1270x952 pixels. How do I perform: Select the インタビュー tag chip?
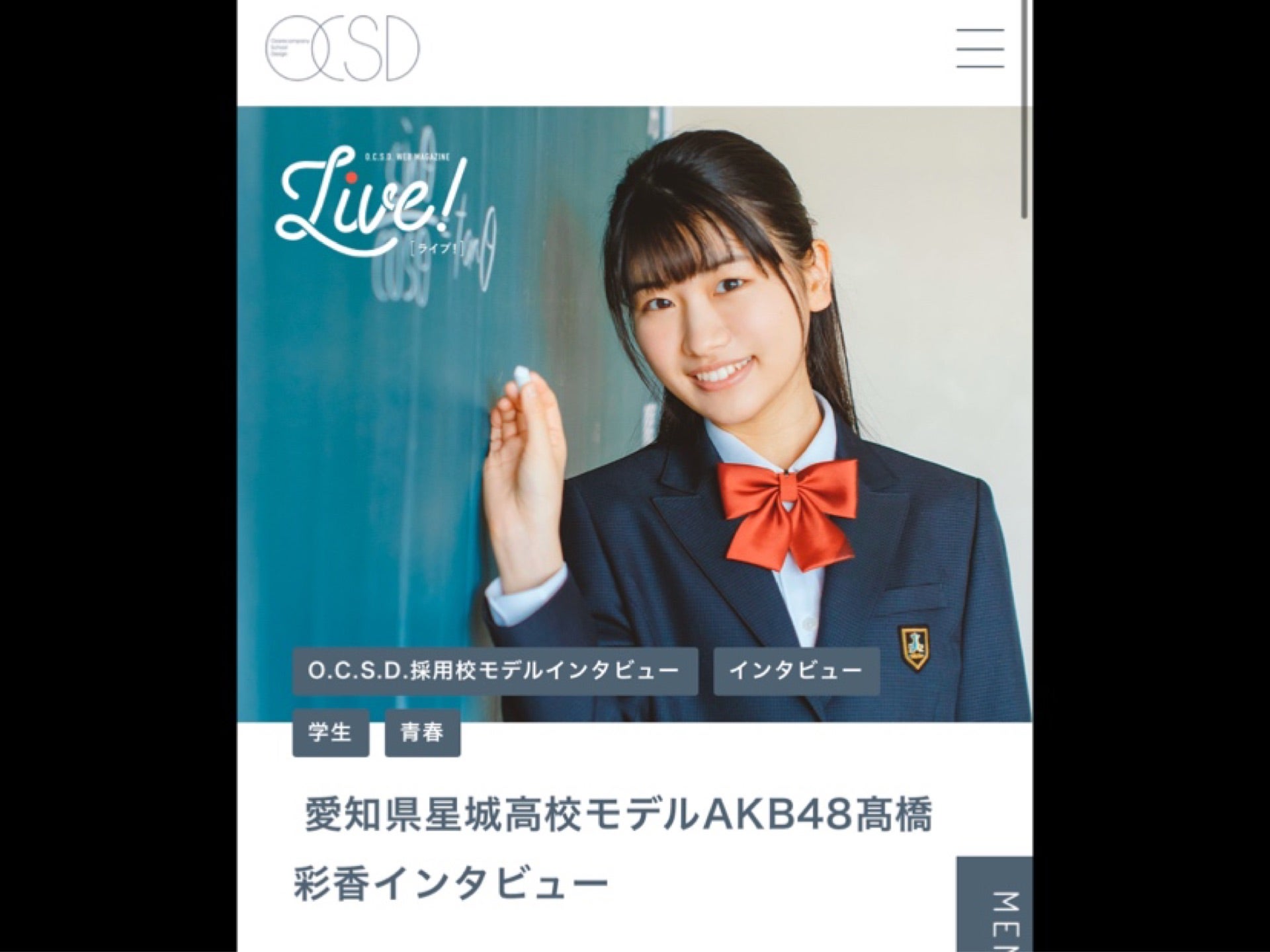coord(796,671)
